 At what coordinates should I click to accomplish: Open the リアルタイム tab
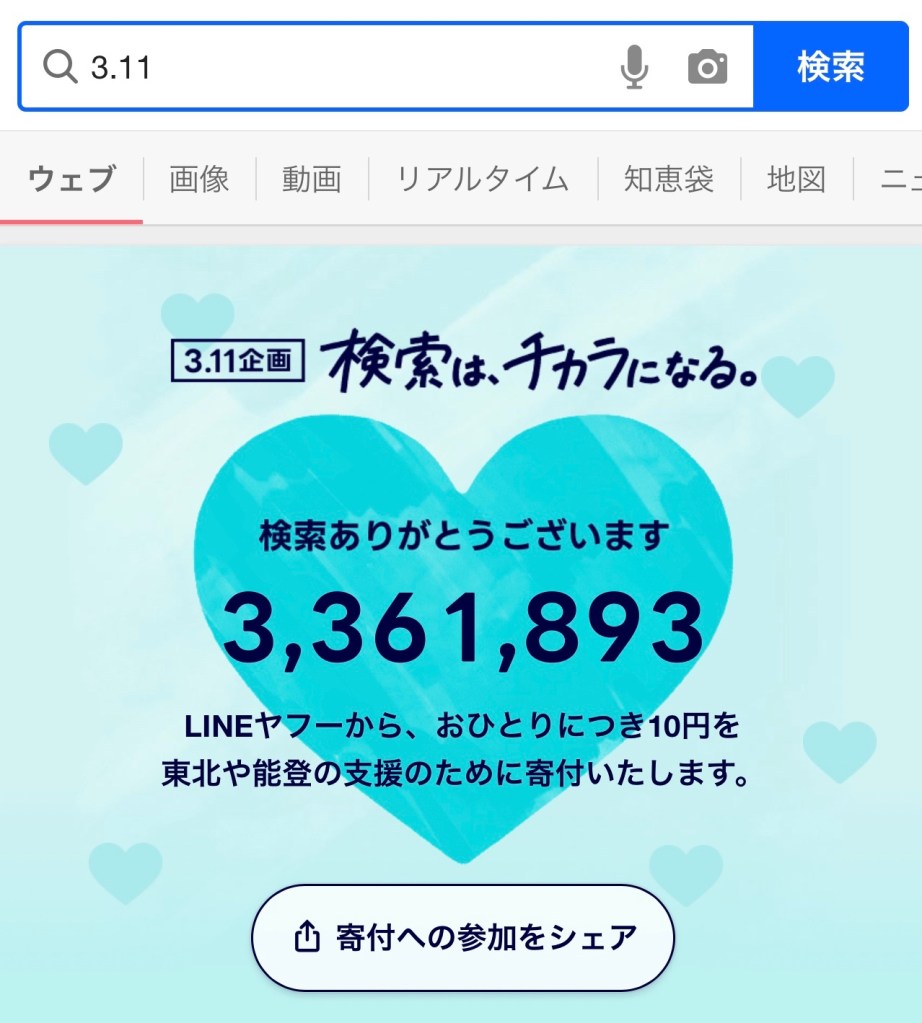[x=483, y=180]
